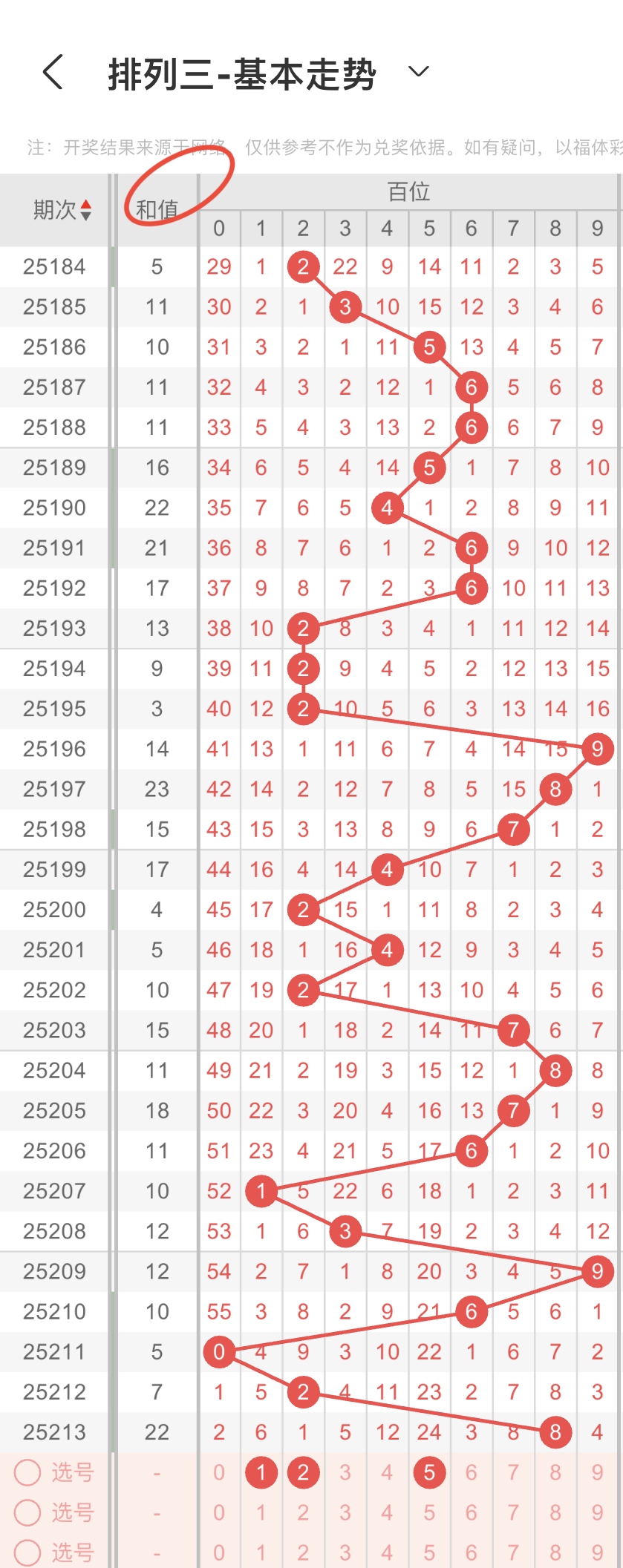The width and height of the screenshot is (623, 1568).
Task: Toggle the 期次 sort order arrows
Action: 86,210
